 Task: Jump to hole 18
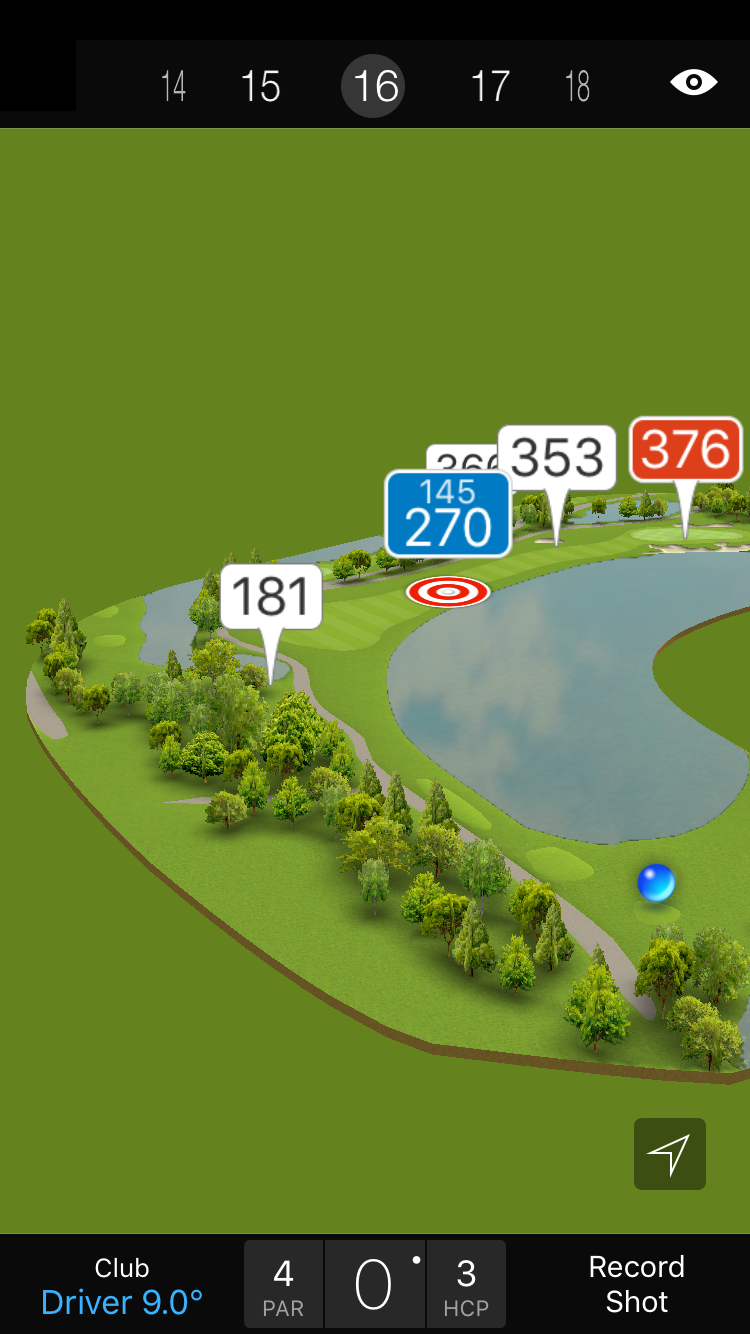point(577,86)
